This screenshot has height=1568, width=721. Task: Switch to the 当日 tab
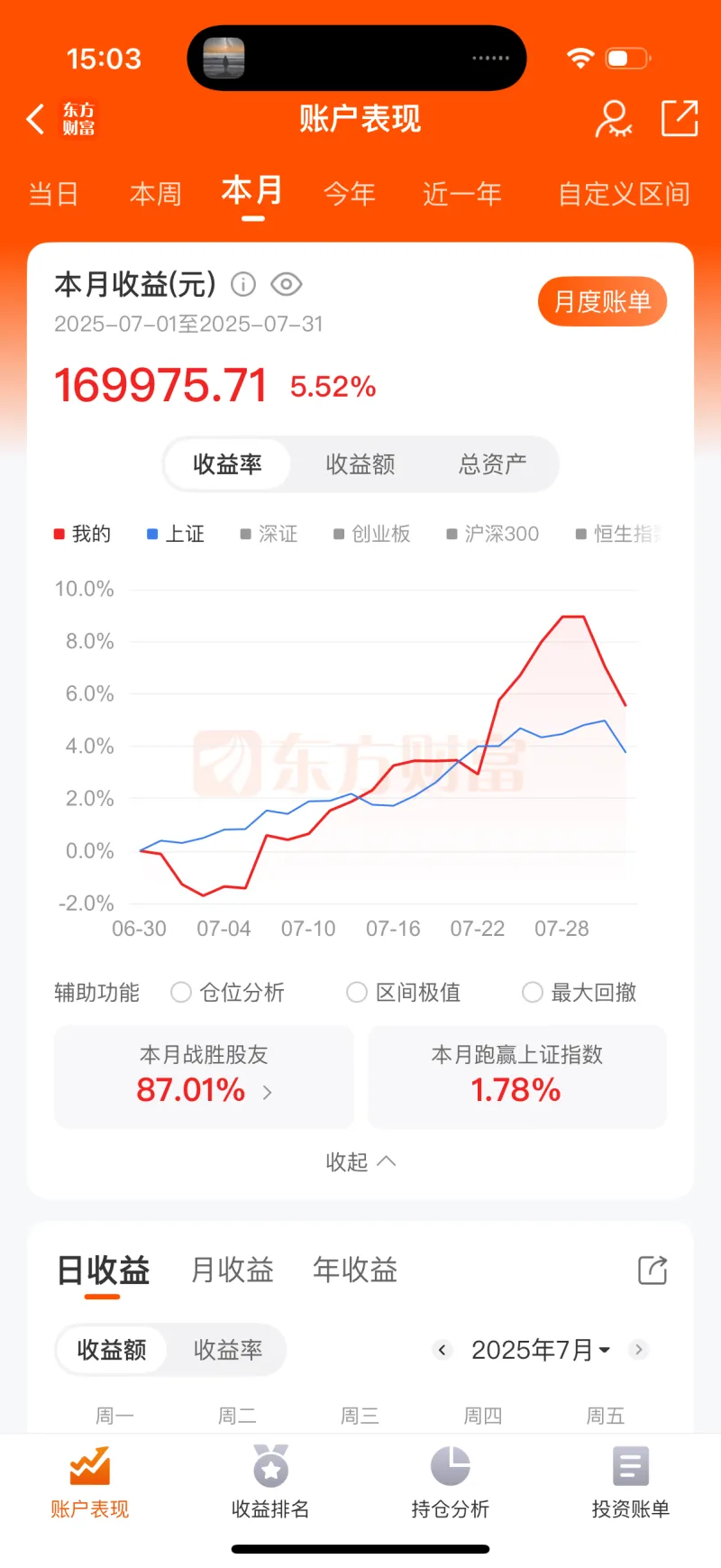(53, 194)
